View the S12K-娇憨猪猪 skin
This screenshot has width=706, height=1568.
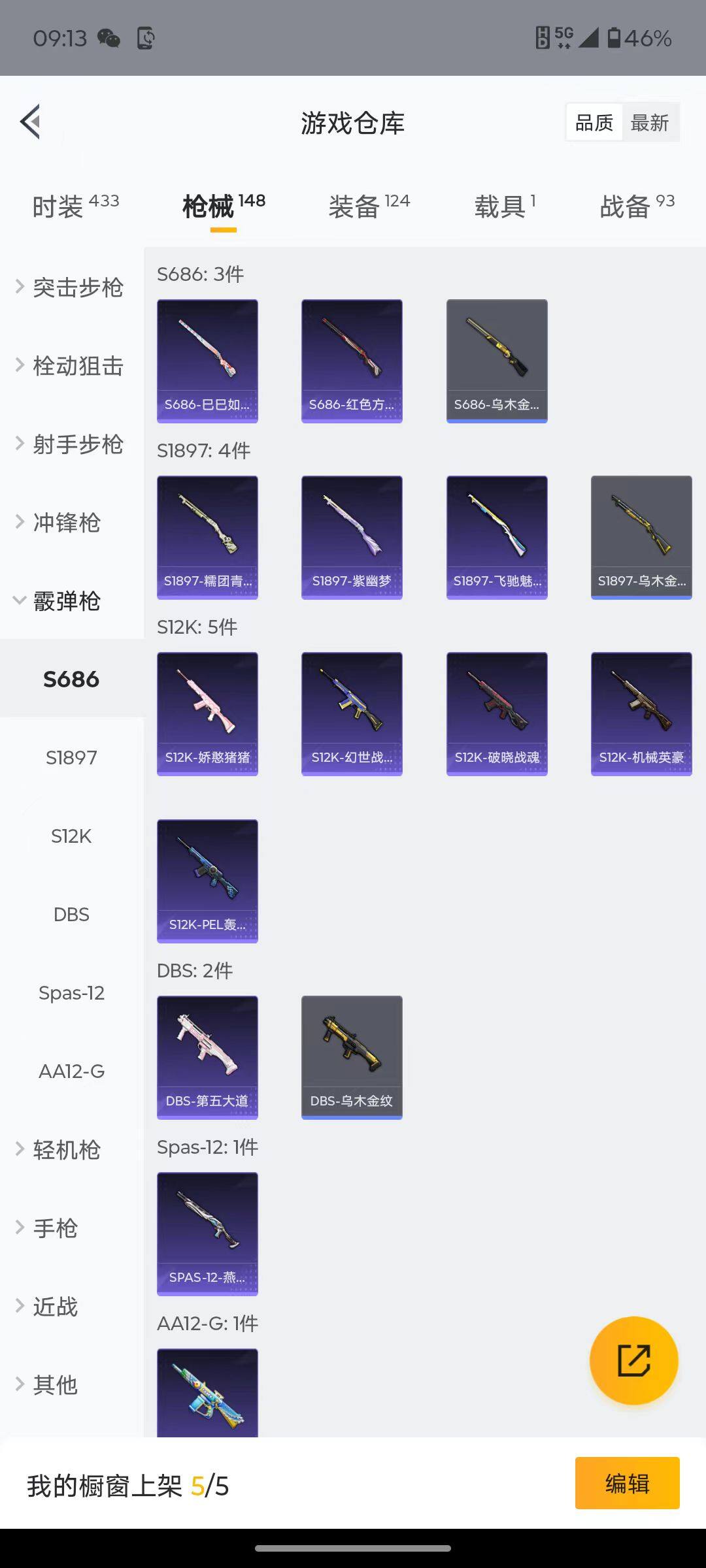pos(207,713)
